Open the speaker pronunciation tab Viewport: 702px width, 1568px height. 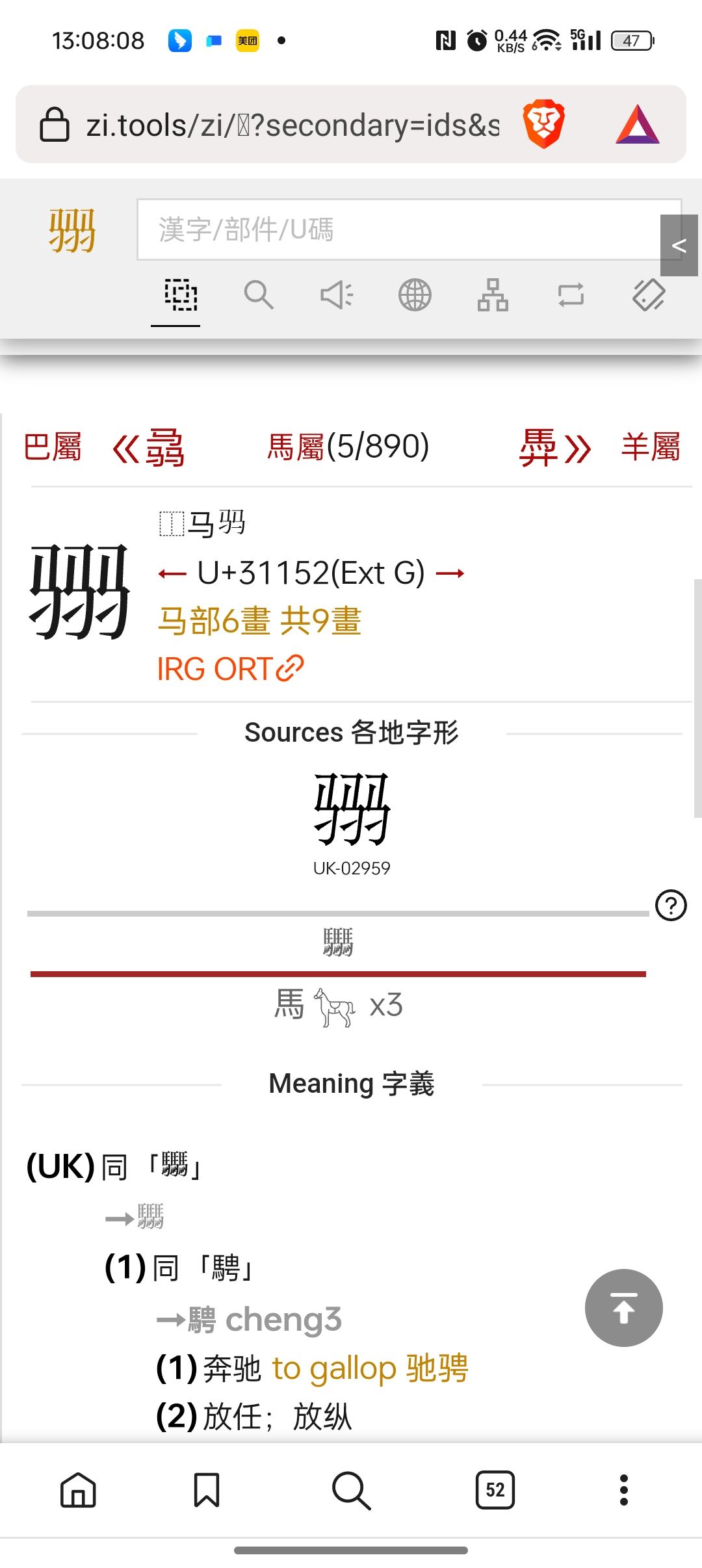337,295
